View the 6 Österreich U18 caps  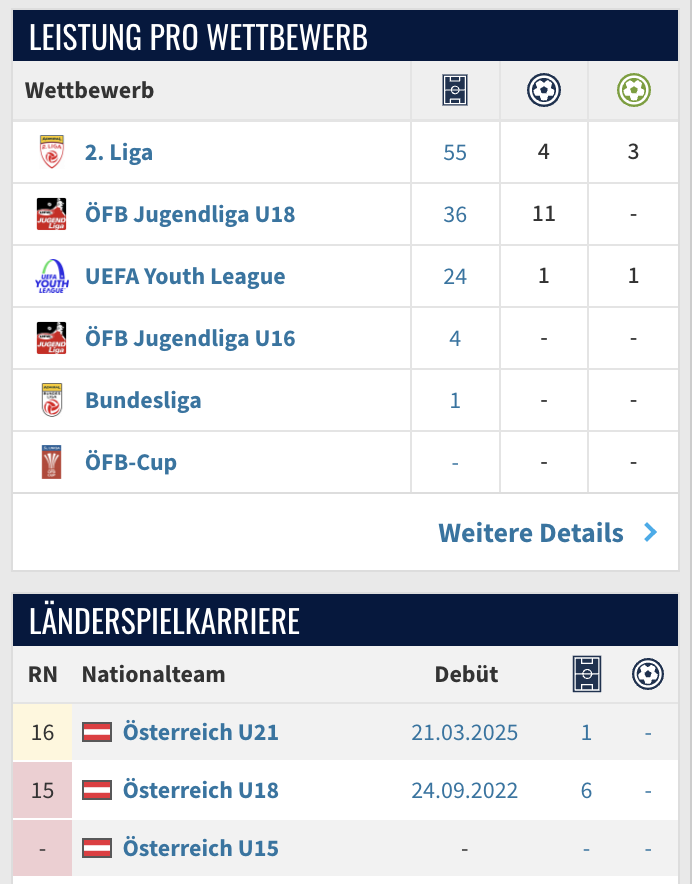tap(586, 790)
